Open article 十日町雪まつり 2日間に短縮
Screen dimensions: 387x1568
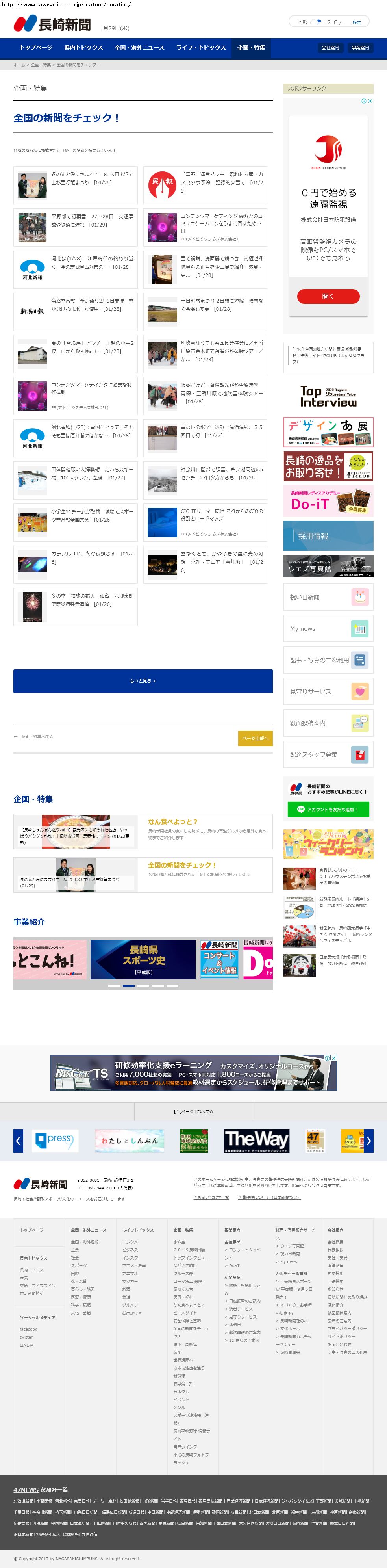(222, 305)
